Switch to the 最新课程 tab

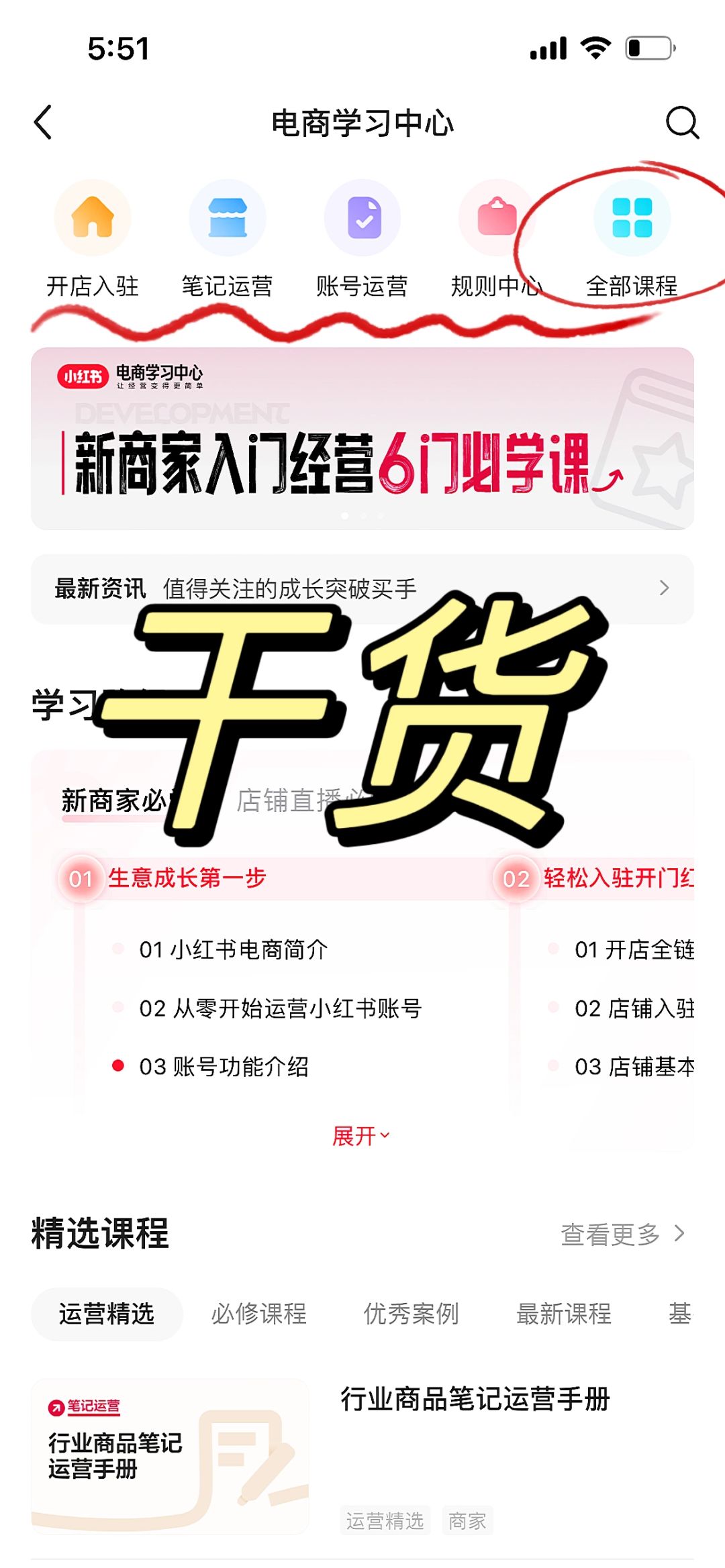[x=564, y=1314]
